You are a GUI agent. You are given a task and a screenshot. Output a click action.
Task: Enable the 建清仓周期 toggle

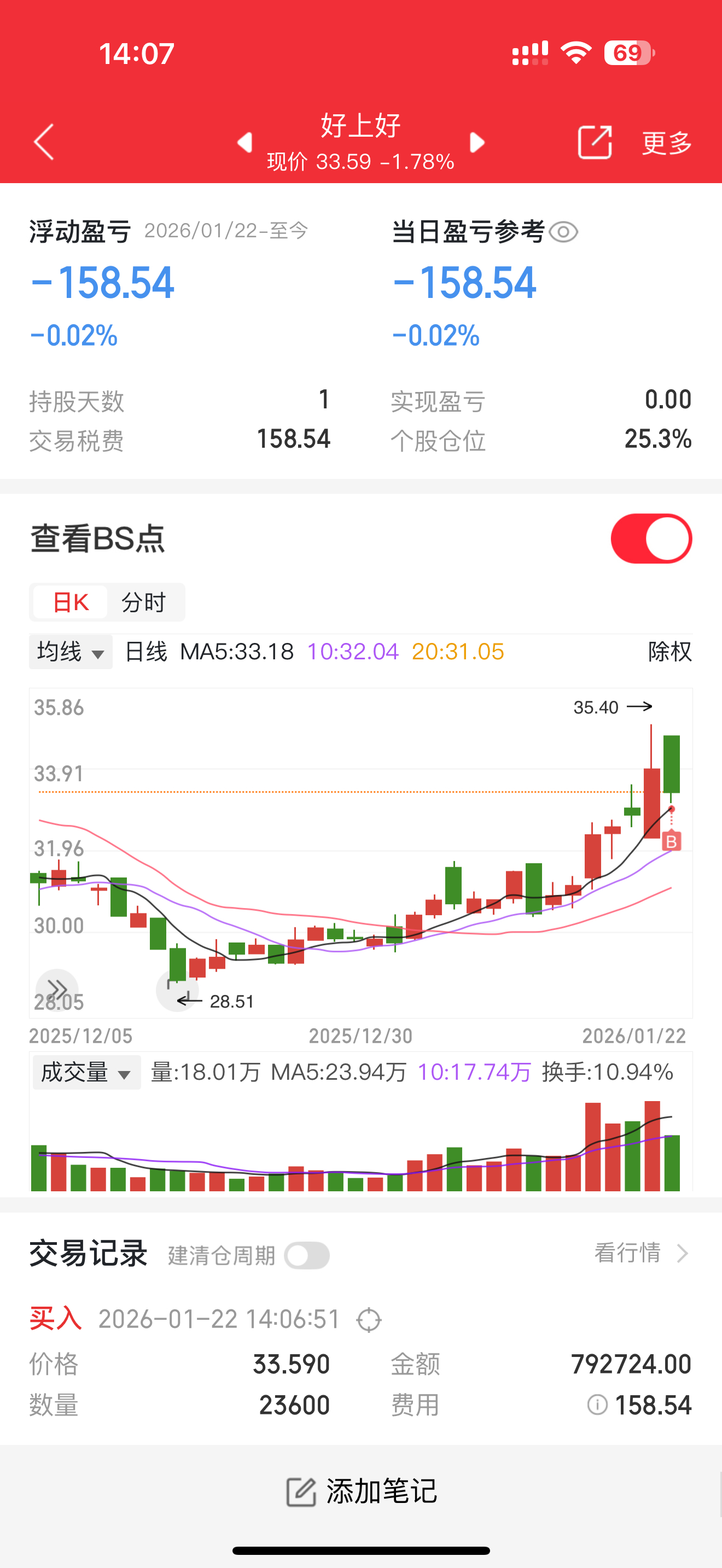click(307, 1255)
